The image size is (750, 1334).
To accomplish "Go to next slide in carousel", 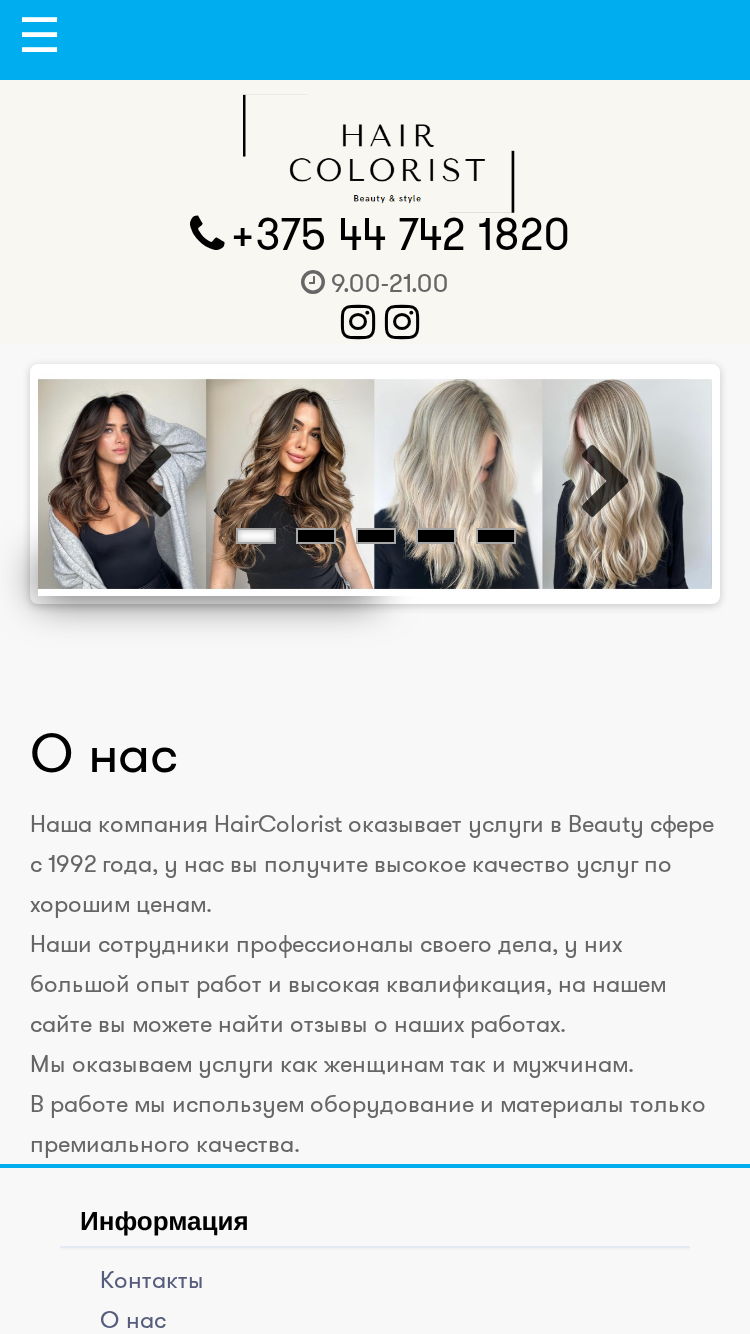I will pyautogui.click(x=604, y=481).
